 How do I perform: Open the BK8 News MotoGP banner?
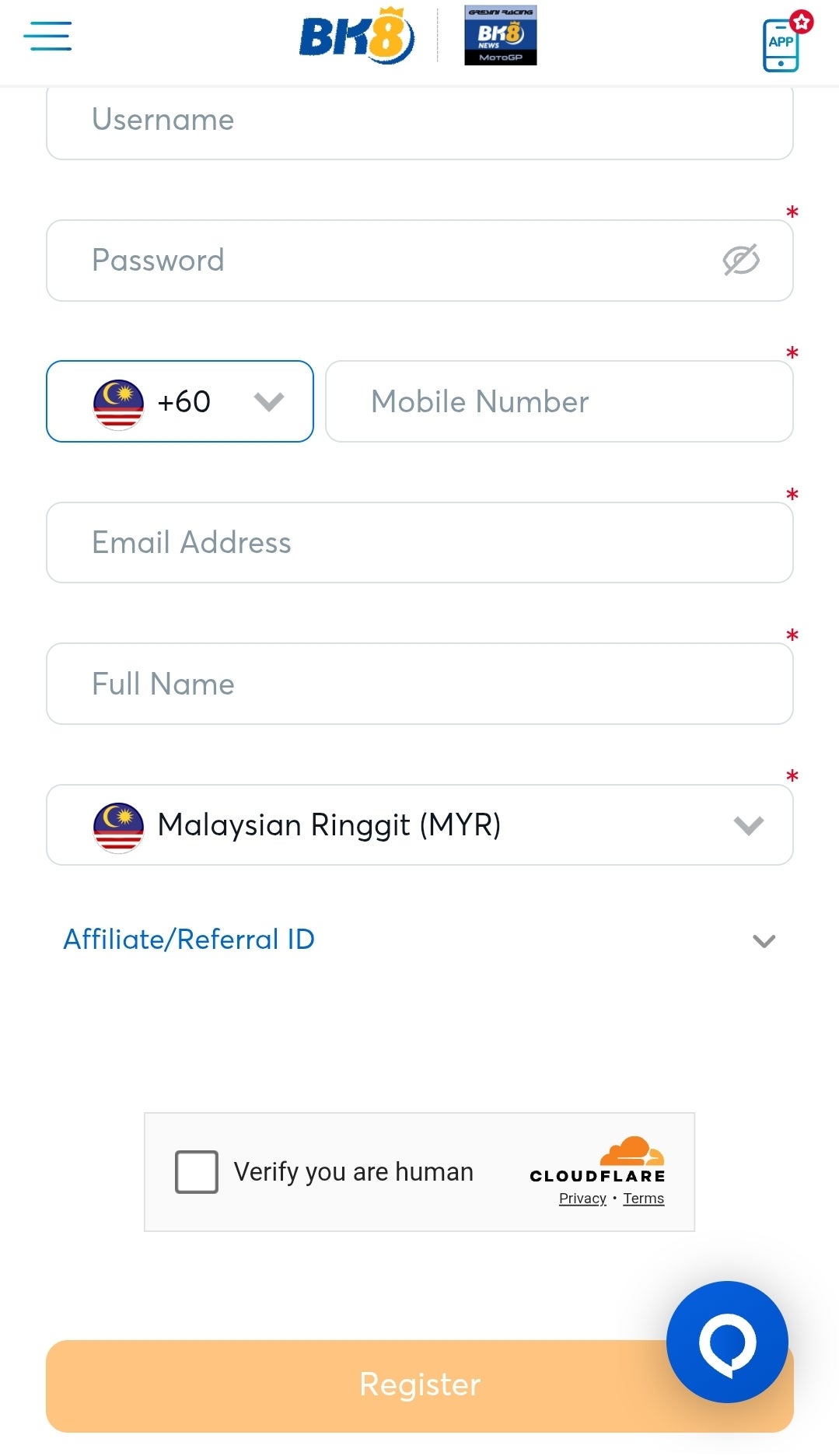500,37
